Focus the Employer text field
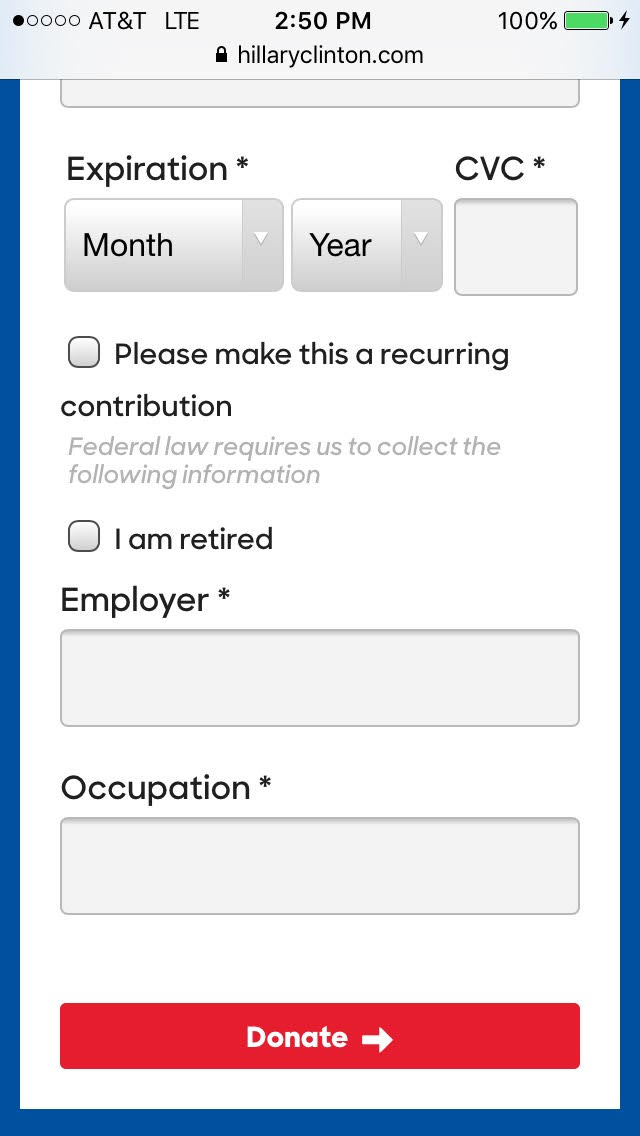This screenshot has width=640, height=1136. (320, 678)
